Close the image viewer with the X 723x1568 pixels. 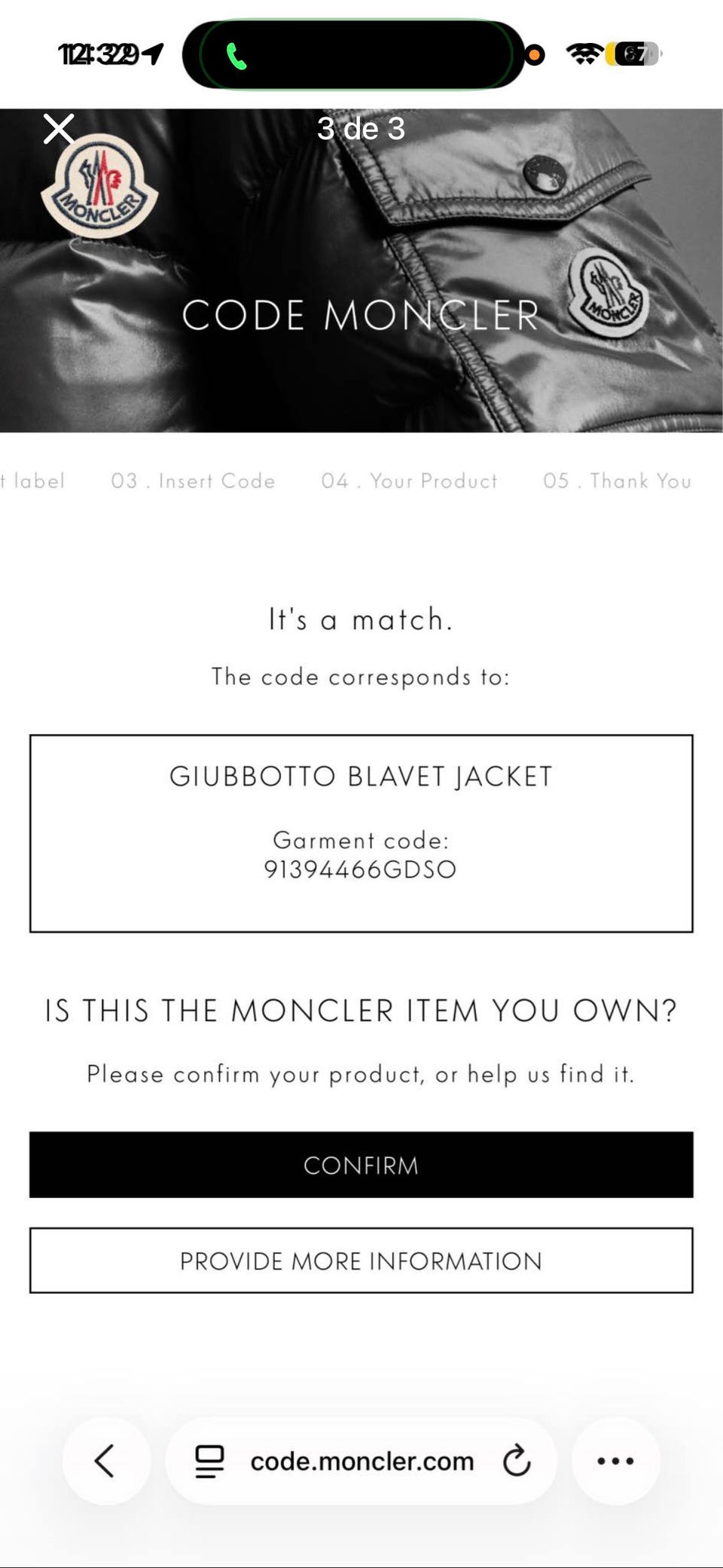(x=59, y=129)
